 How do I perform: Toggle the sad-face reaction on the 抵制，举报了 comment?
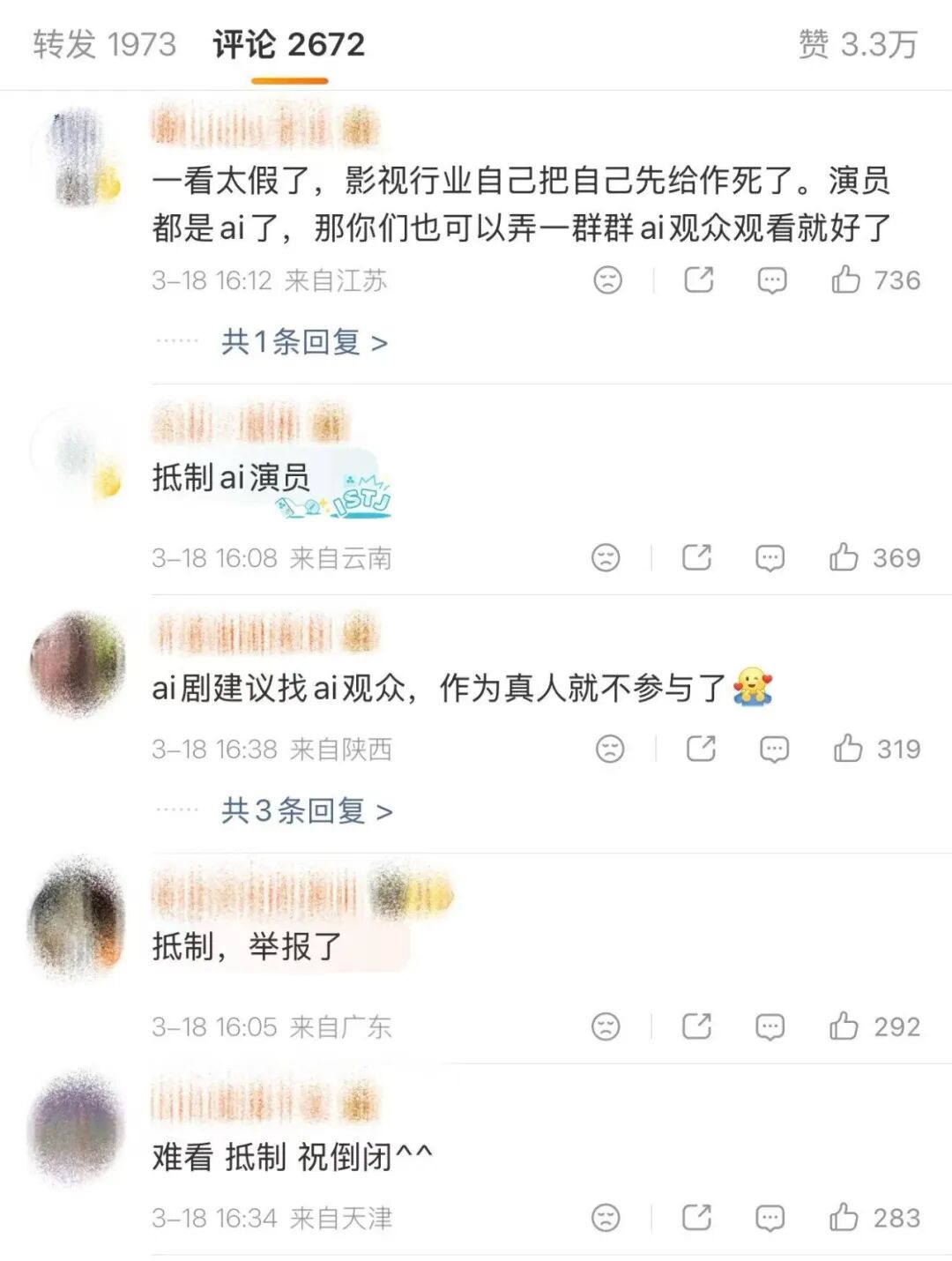tap(606, 1026)
